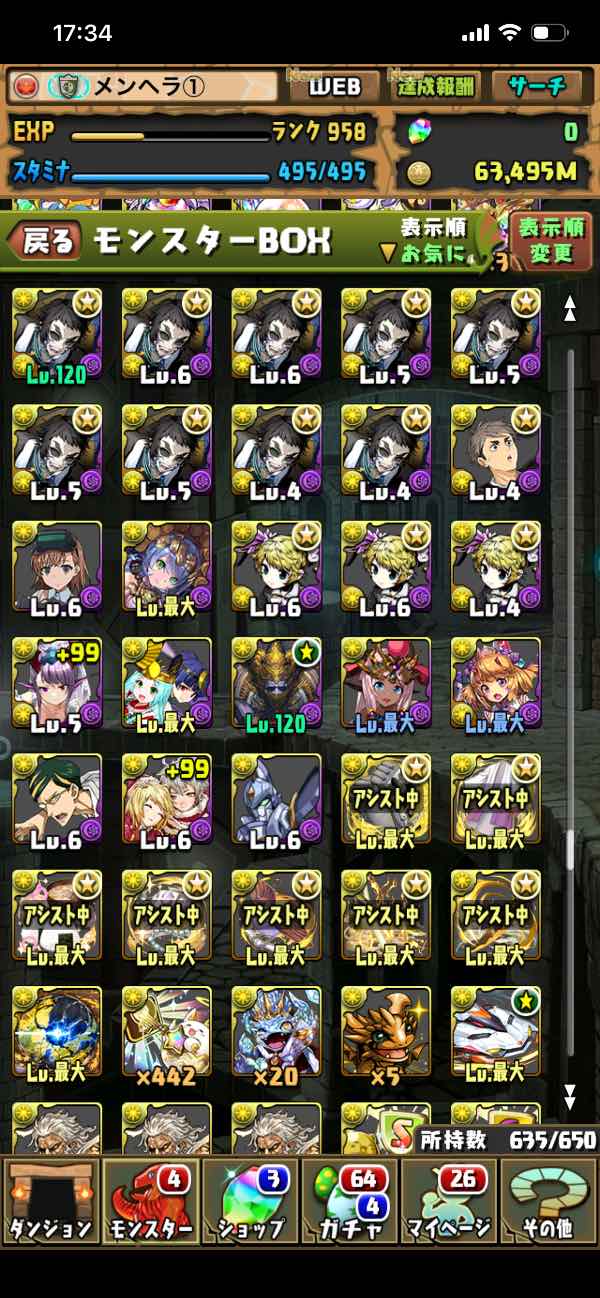The width and height of the screenshot is (600, 1298).
Task: Open the マイページ tab
Action: click(449, 1200)
